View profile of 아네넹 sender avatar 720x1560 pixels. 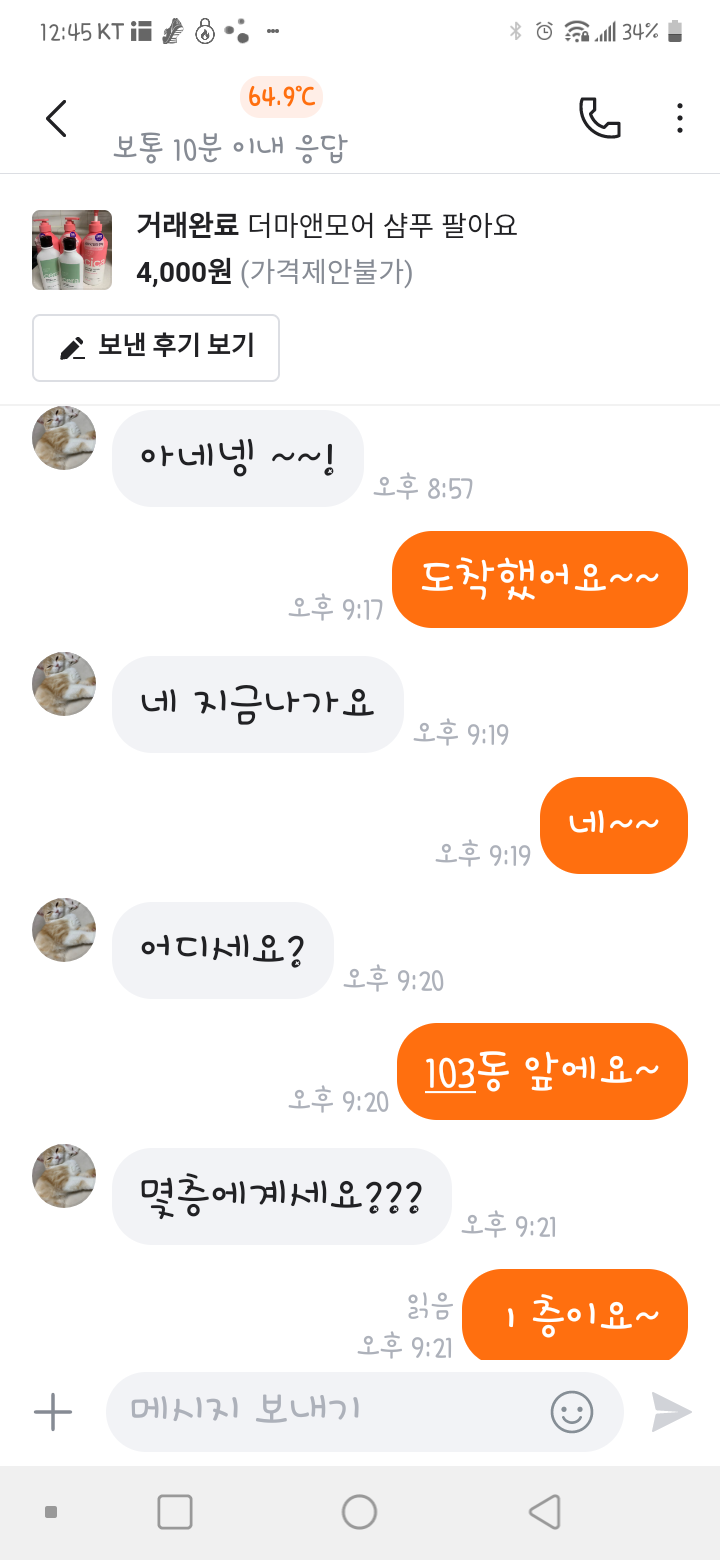pyautogui.click(x=65, y=438)
